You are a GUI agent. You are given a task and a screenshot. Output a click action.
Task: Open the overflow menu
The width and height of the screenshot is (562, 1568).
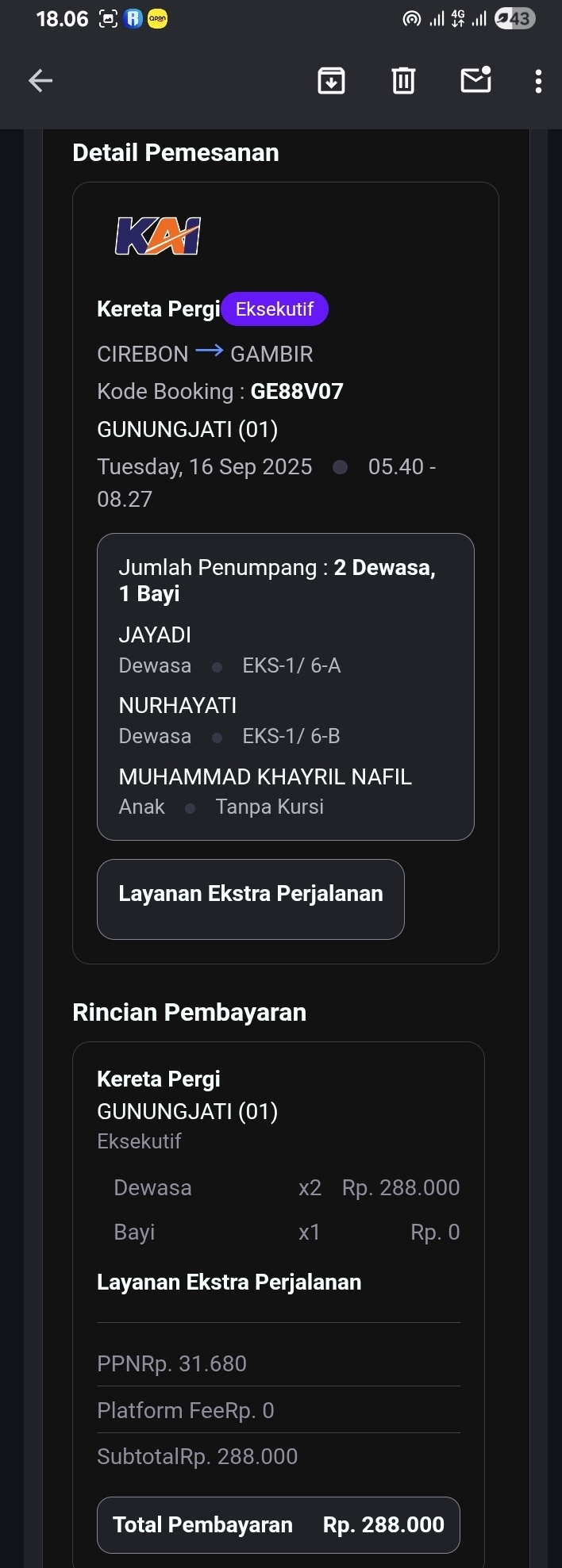538,81
